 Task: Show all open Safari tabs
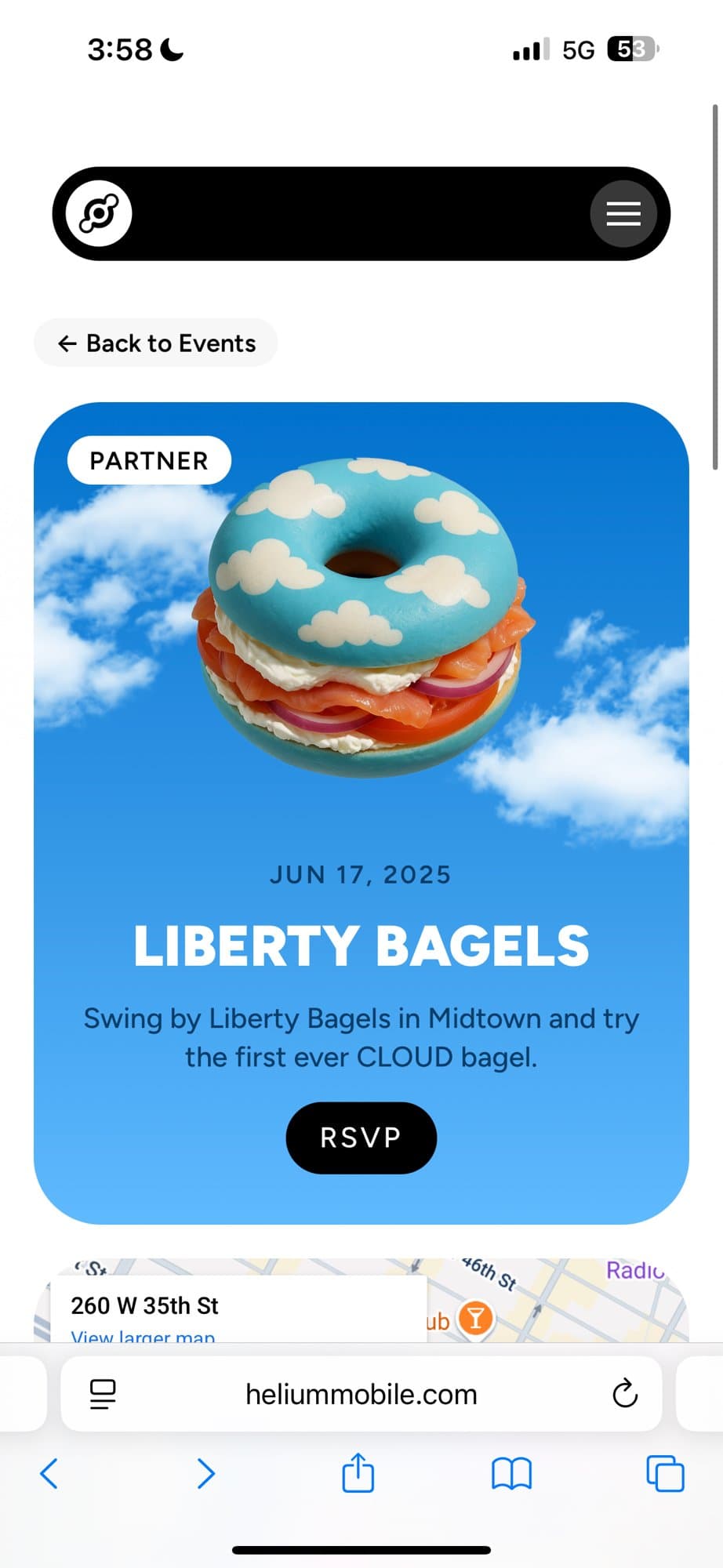tap(664, 1474)
